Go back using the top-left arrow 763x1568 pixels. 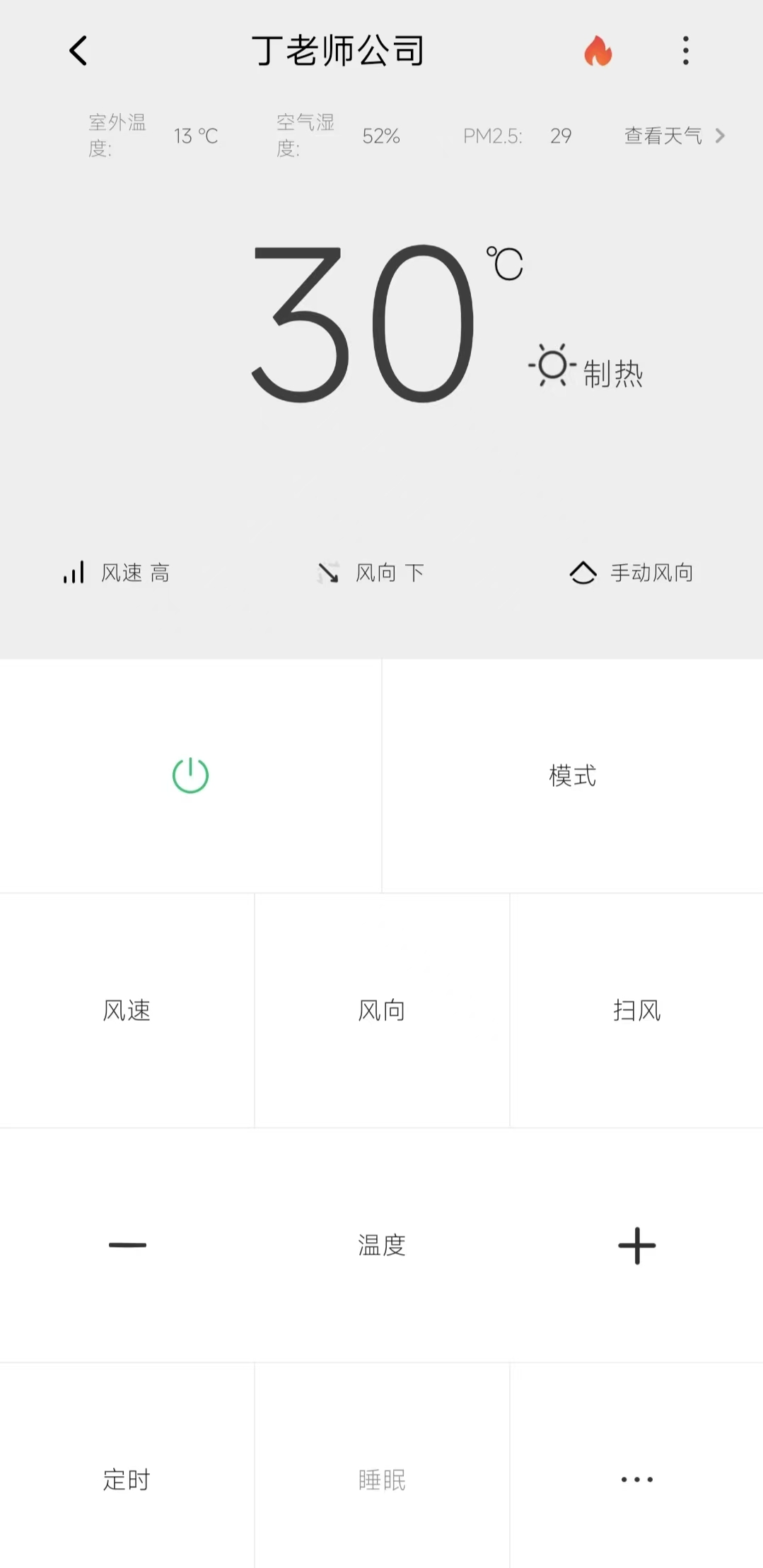pos(78,51)
